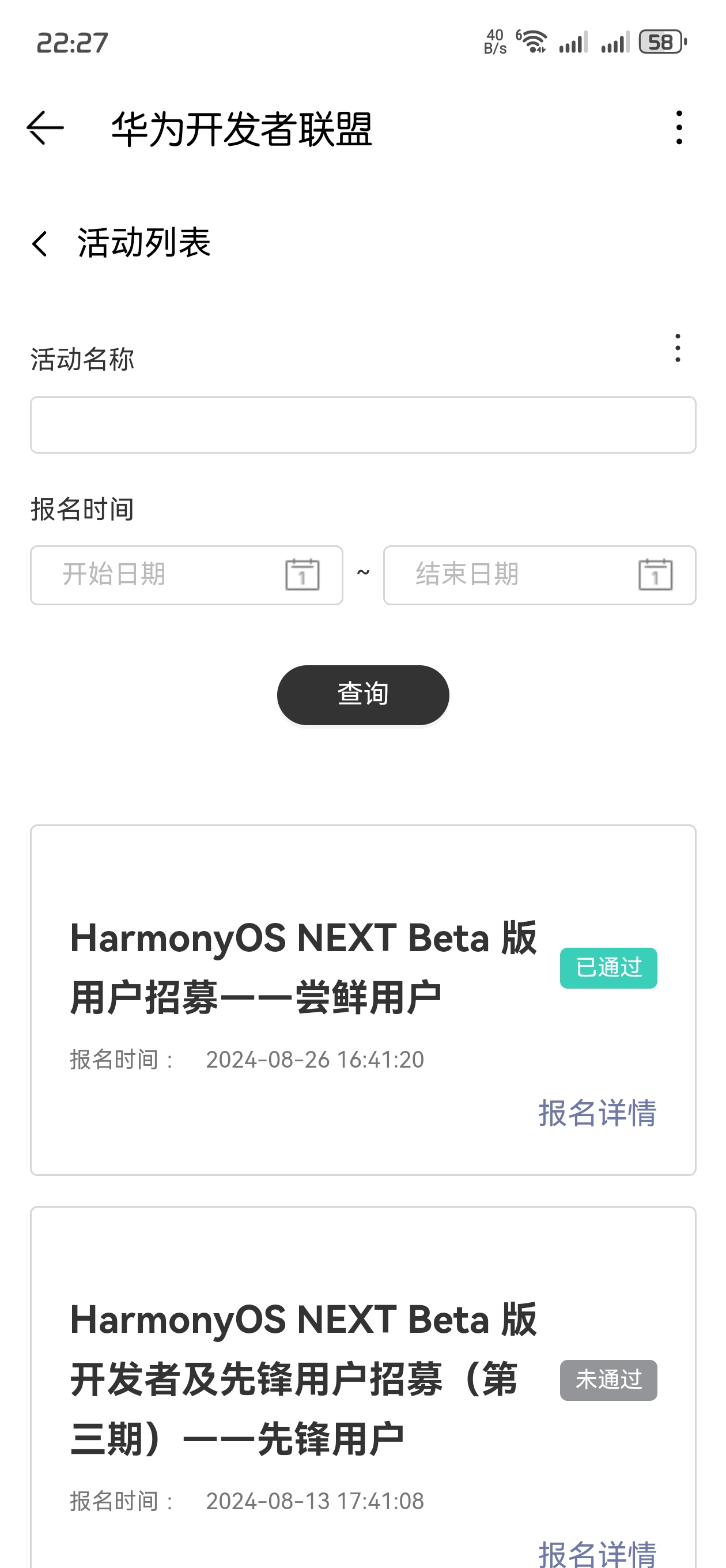Return from 活动列表 with the chevron
This screenshot has width=726, height=1568.
tap(40, 243)
